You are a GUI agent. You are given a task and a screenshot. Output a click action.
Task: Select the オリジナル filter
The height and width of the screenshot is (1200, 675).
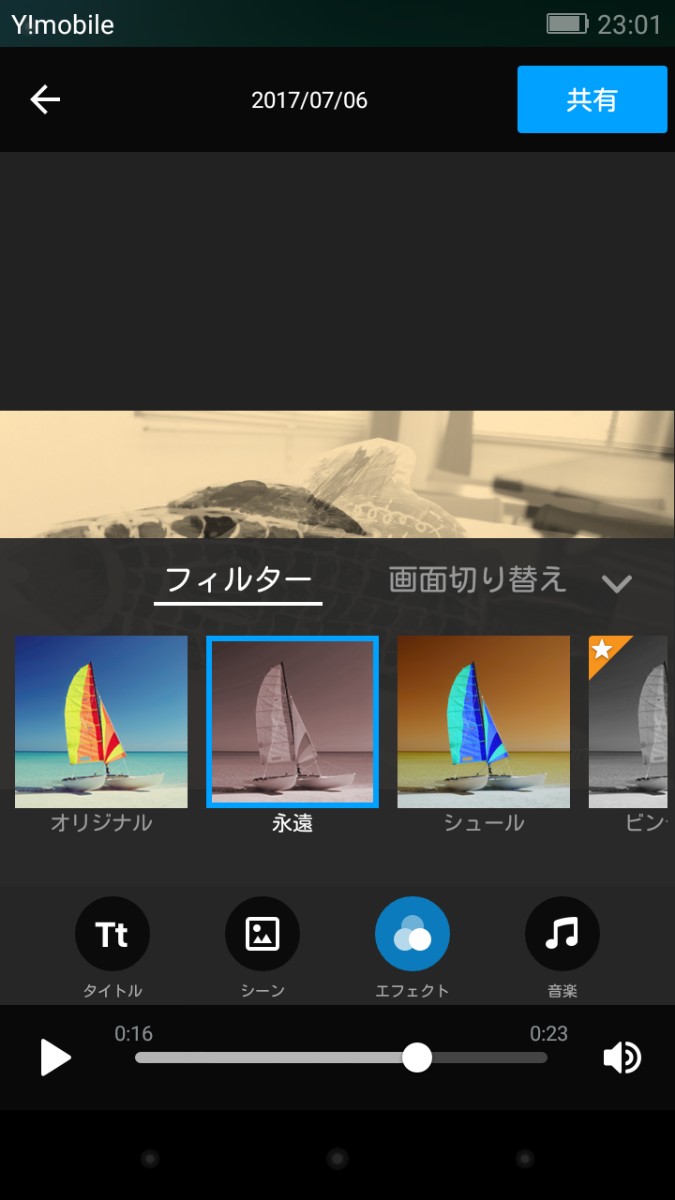click(x=101, y=722)
